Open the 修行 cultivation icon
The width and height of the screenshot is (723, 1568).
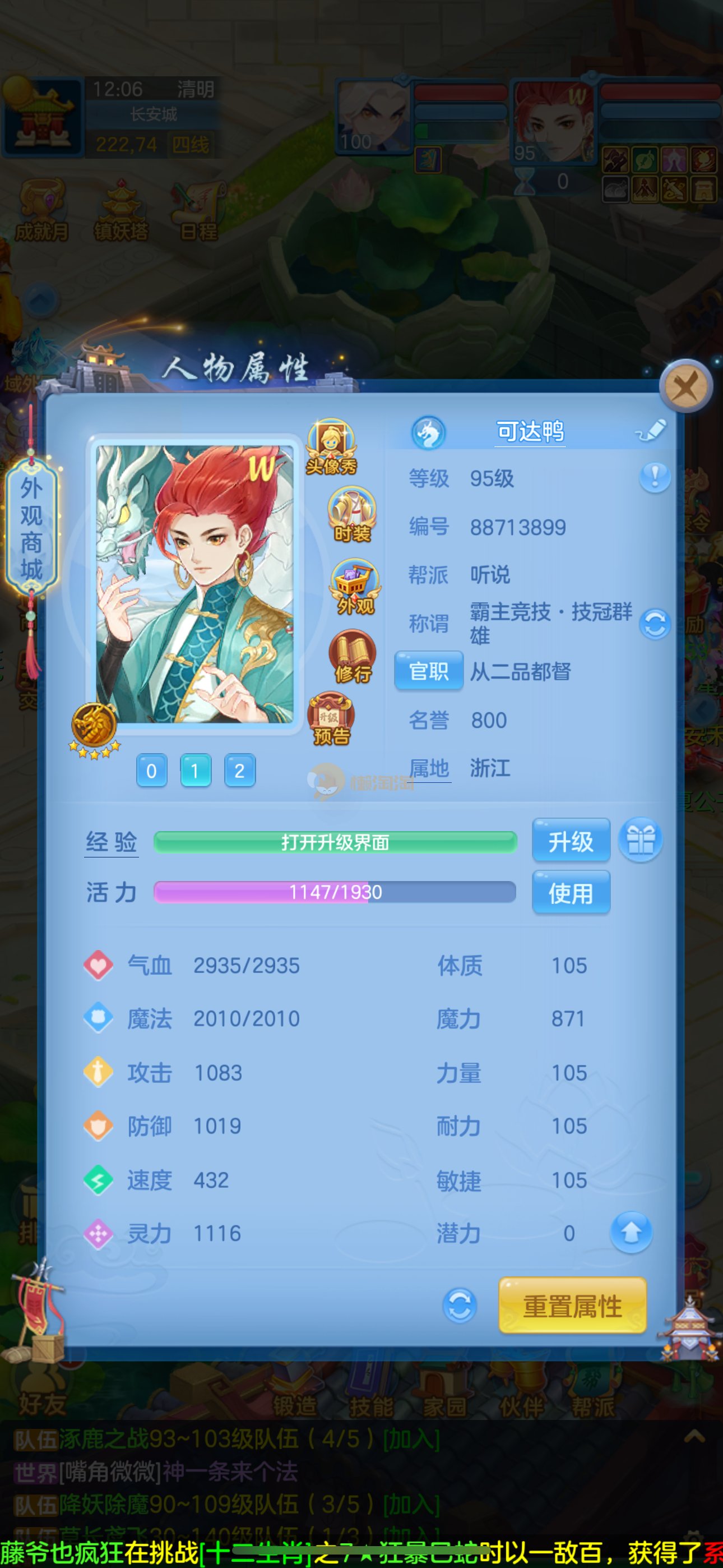coord(353,656)
